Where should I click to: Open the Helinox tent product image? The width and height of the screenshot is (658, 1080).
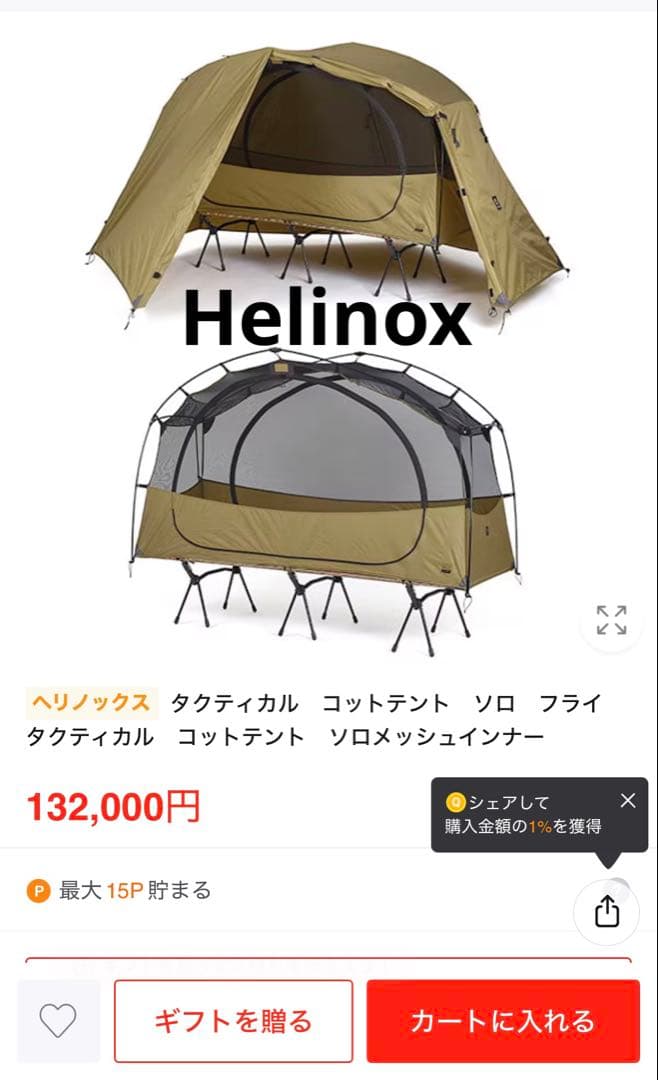[328, 340]
